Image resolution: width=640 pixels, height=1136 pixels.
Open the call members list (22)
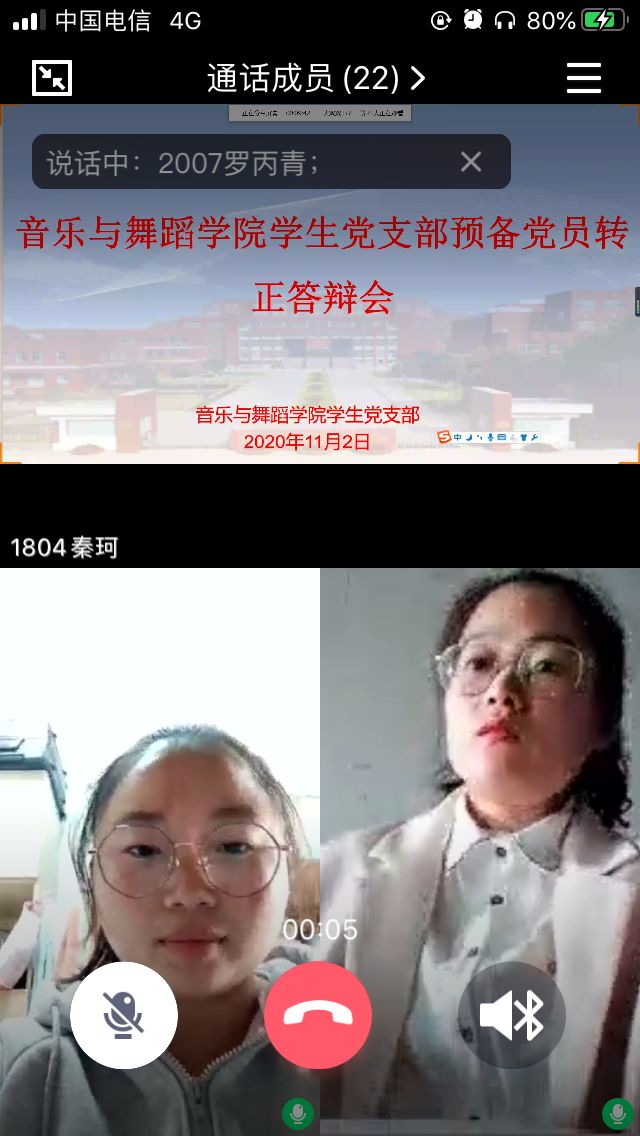pyautogui.click(x=316, y=78)
